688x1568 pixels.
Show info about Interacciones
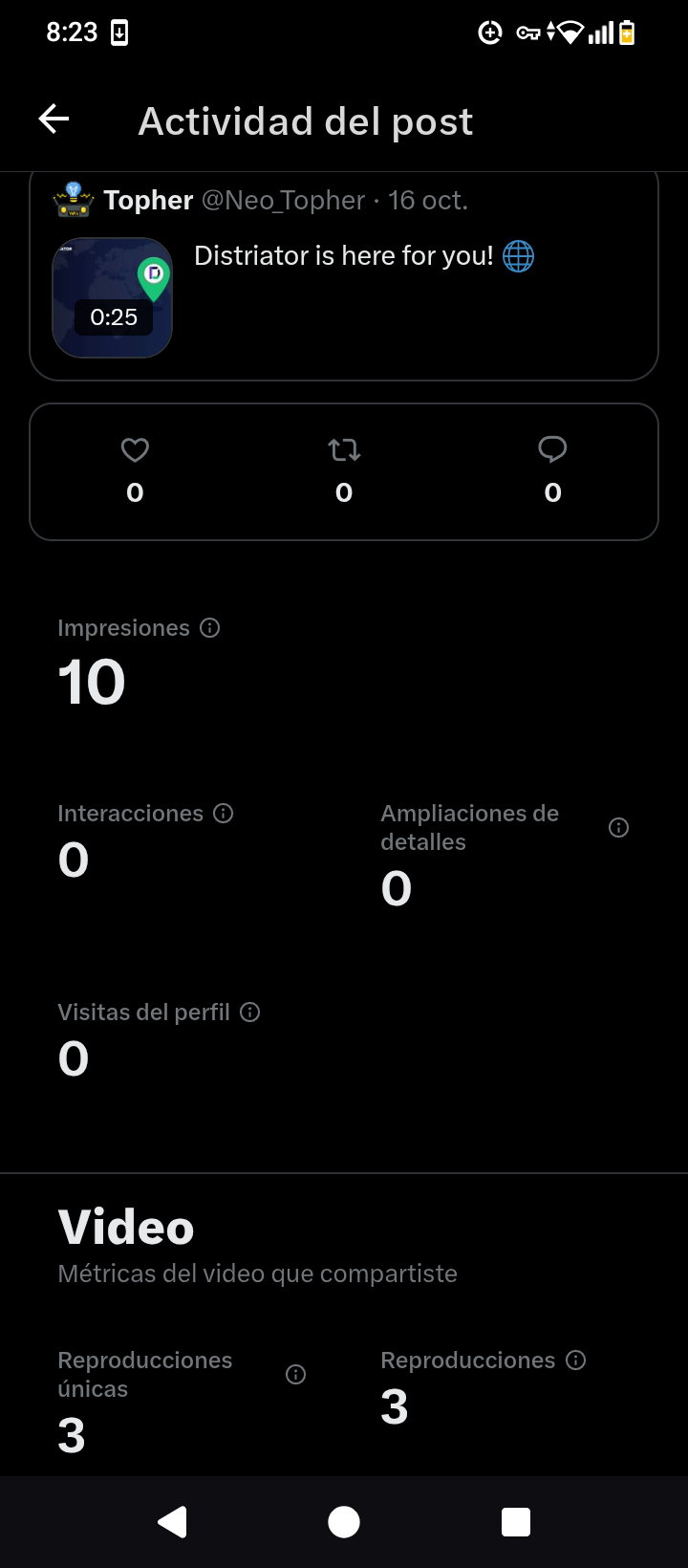pos(224,814)
